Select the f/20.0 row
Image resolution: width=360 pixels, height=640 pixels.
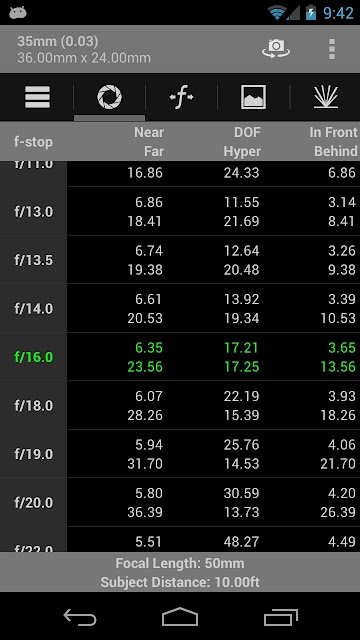tap(180, 502)
